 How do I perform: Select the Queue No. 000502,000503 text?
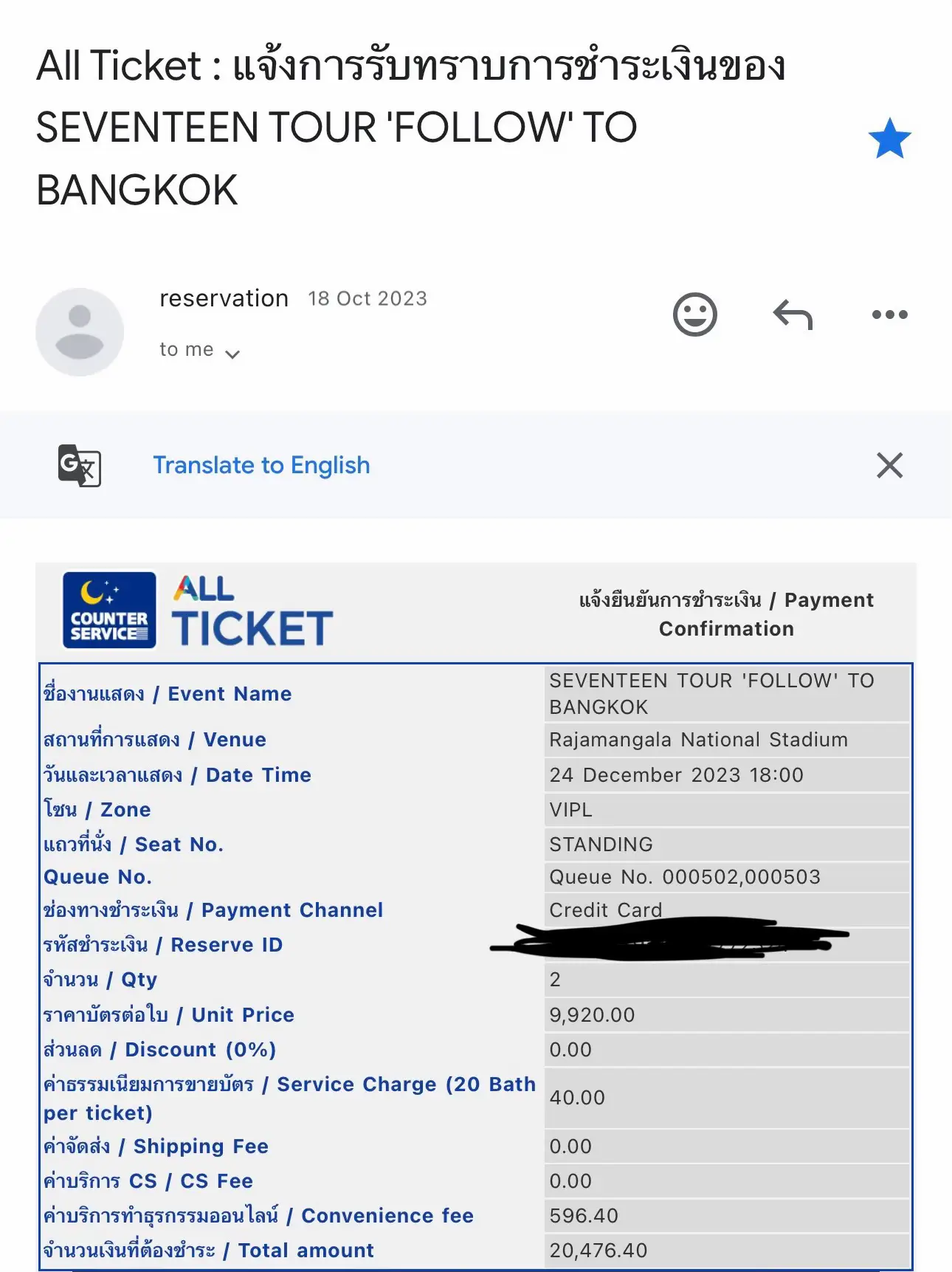(x=686, y=877)
